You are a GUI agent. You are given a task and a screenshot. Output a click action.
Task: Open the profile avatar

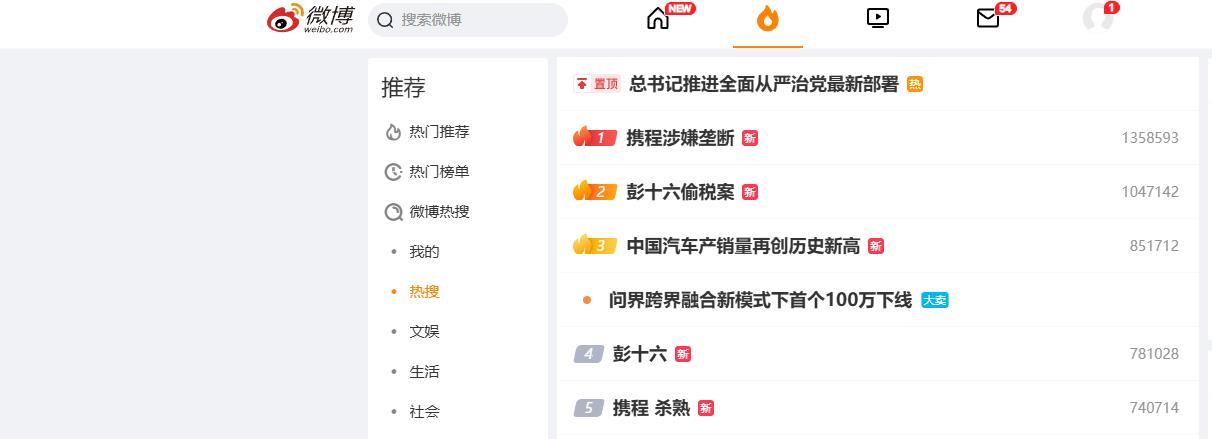(x=1098, y=18)
